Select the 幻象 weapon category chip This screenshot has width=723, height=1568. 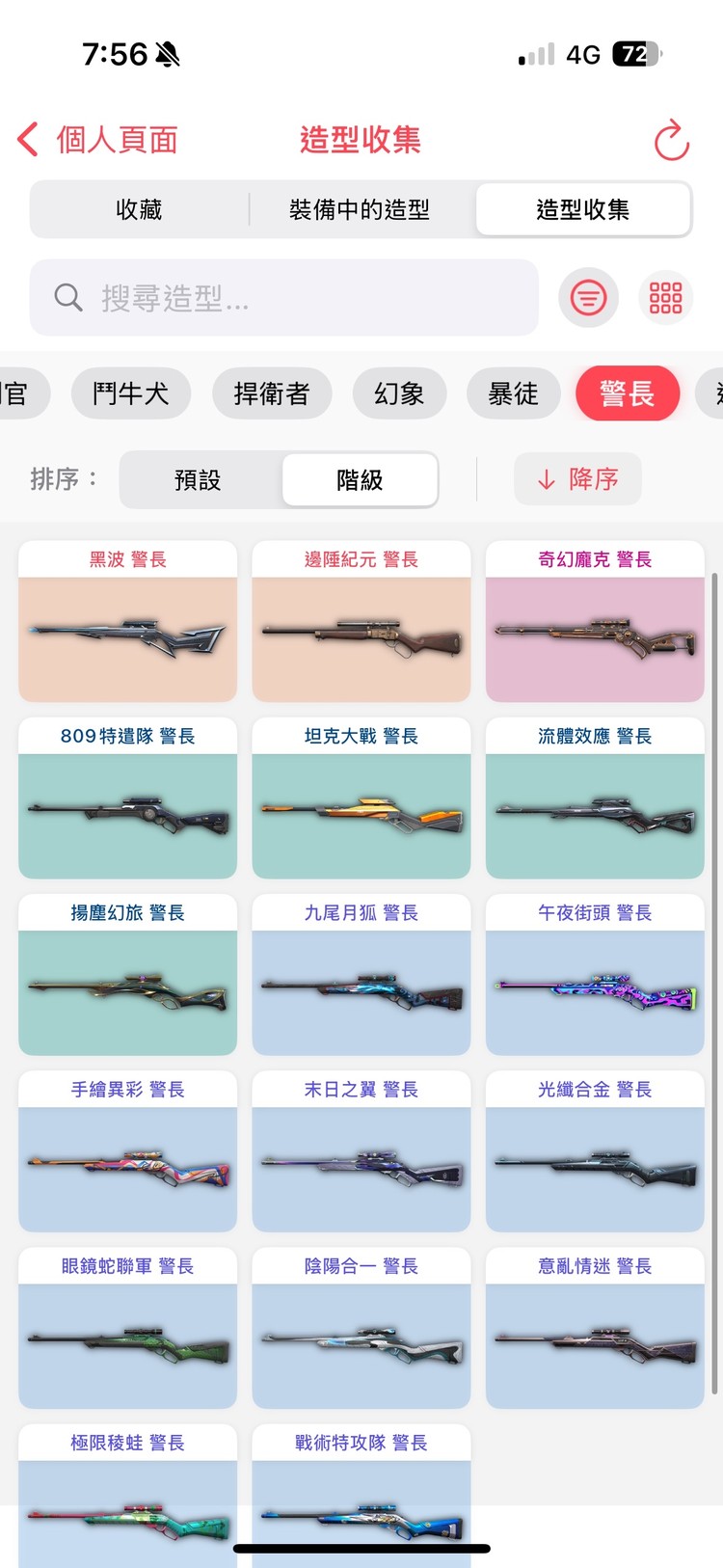pyautogui.click(x=399, y=393)
